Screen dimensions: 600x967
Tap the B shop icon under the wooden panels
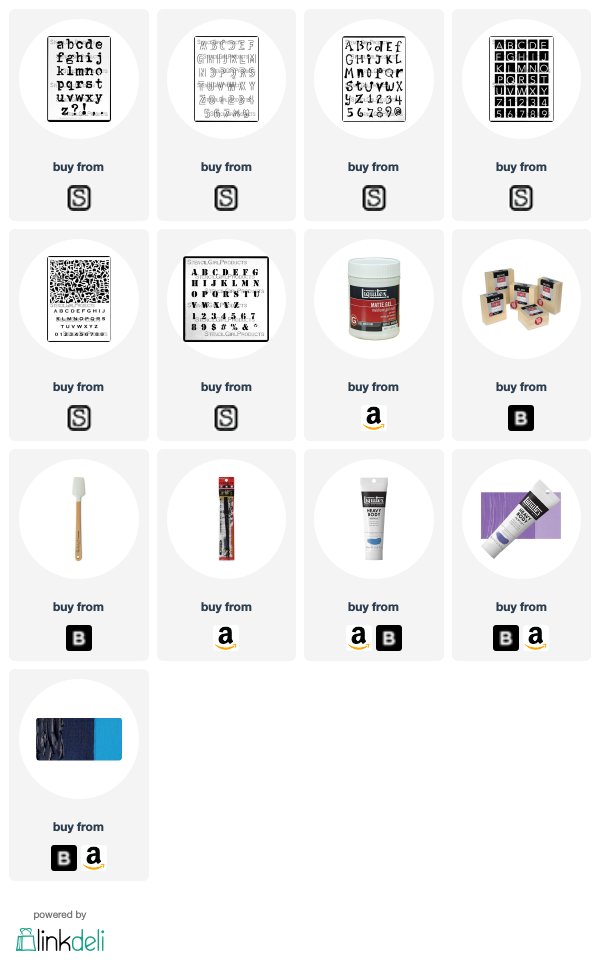coord(521,418)
